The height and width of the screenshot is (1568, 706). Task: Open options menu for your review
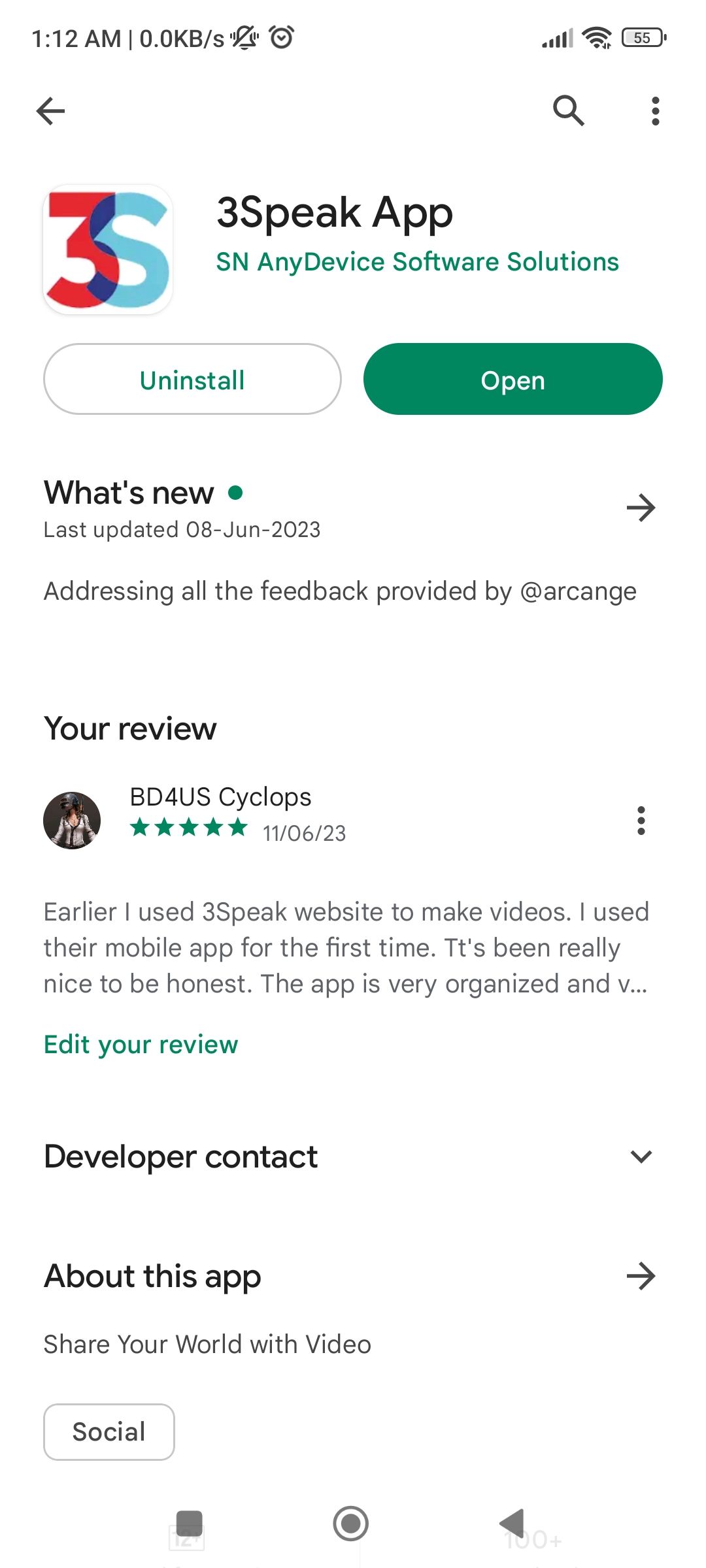641,821
